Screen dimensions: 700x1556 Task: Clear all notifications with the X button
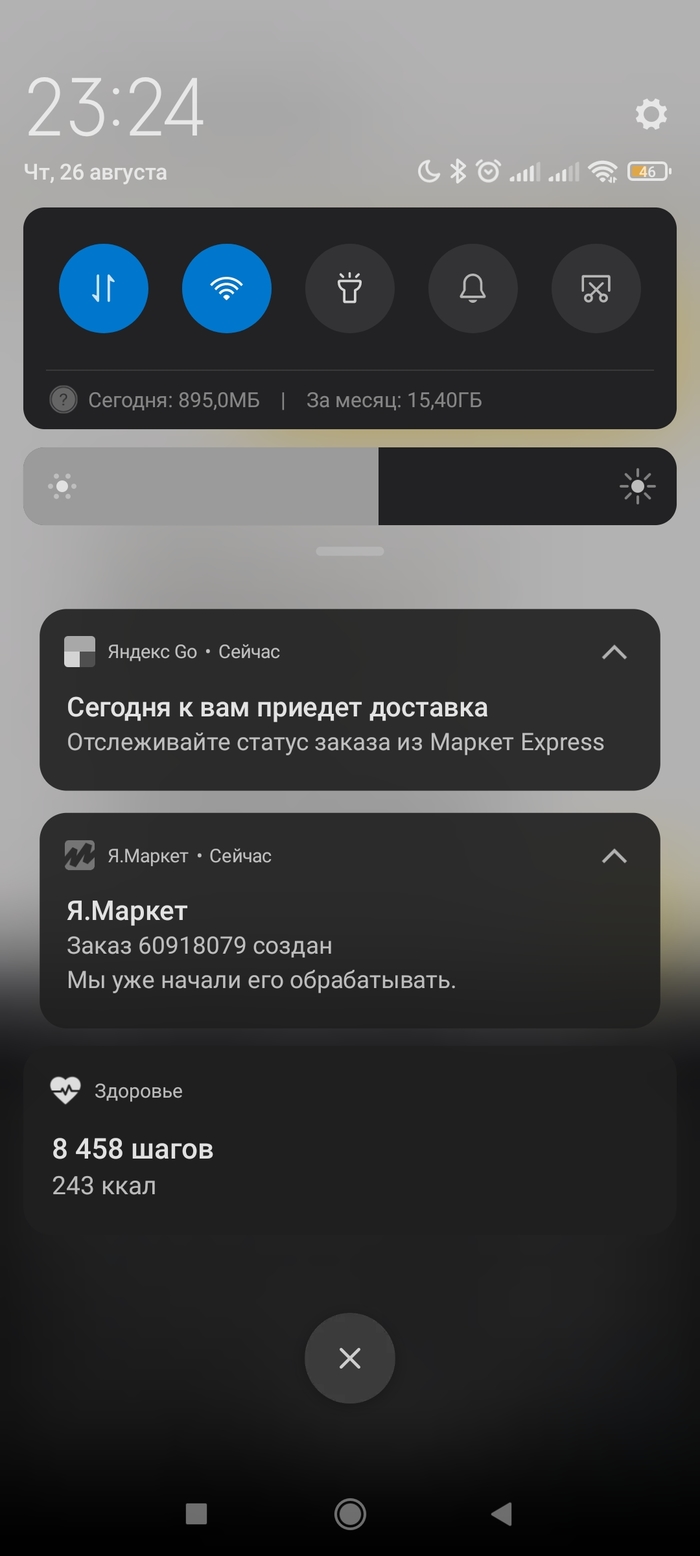pyautogui.click(x=350, y=1358)
